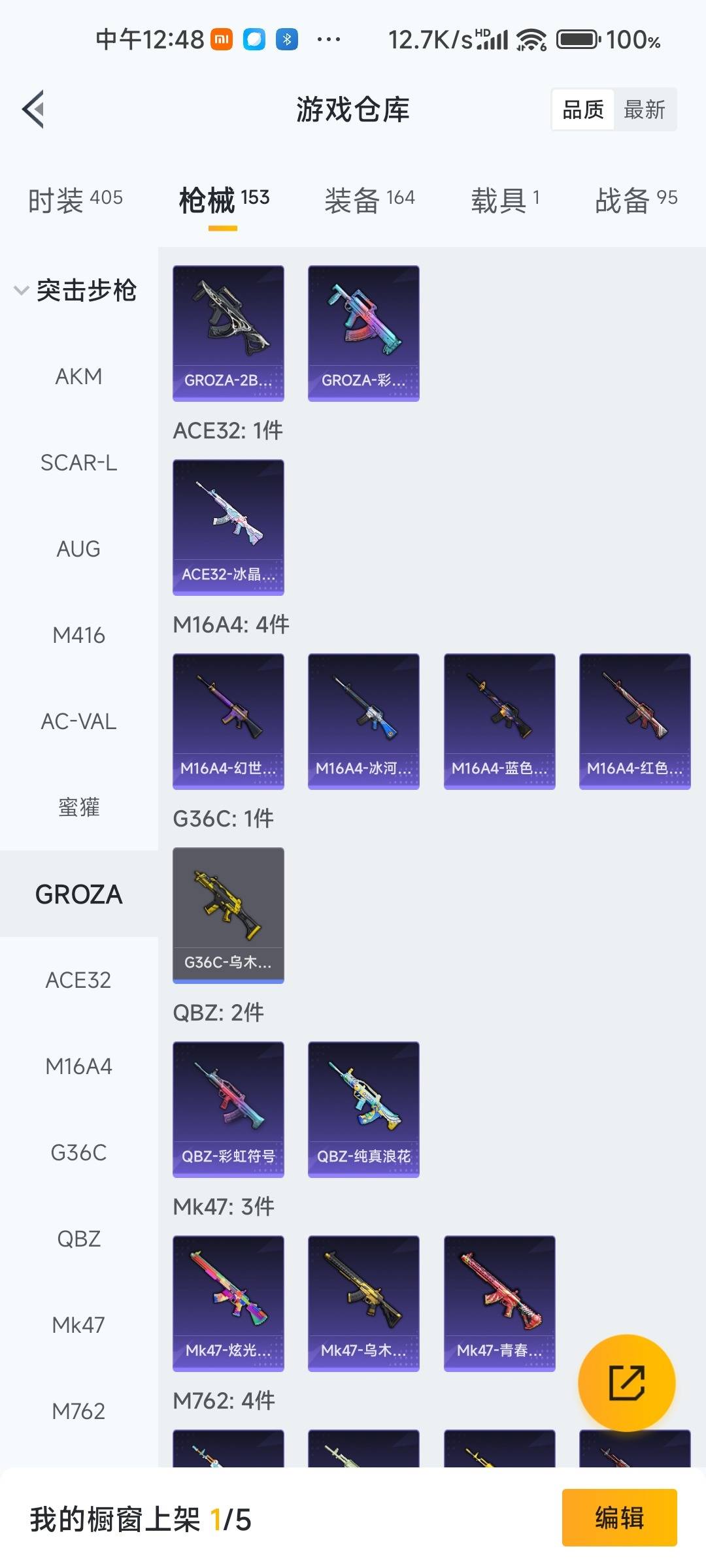Switch sorting to 最新
This screenshot has height=1568, width=706.
645,109
